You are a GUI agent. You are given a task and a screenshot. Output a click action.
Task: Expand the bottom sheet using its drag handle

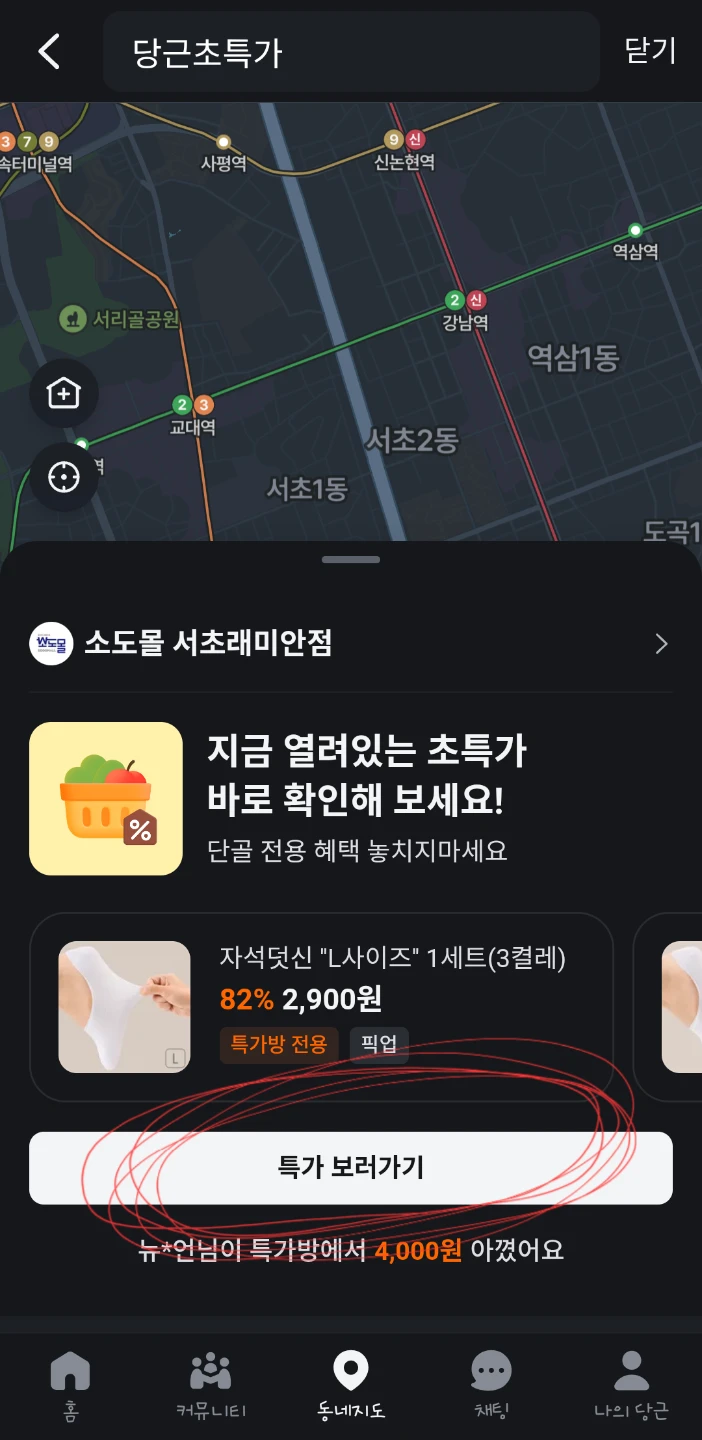click(351, 560)
